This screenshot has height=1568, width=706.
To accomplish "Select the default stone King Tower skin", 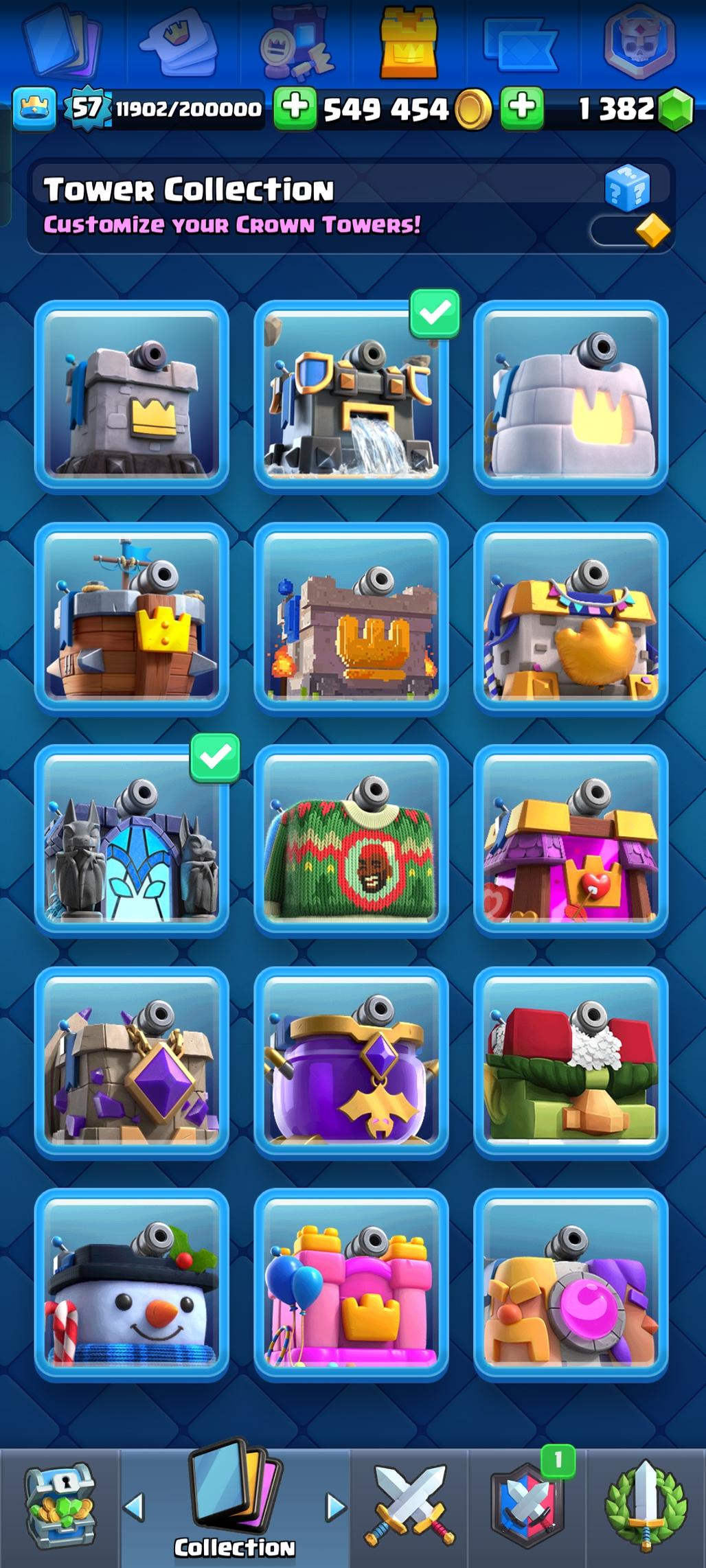I will [132, 397].
